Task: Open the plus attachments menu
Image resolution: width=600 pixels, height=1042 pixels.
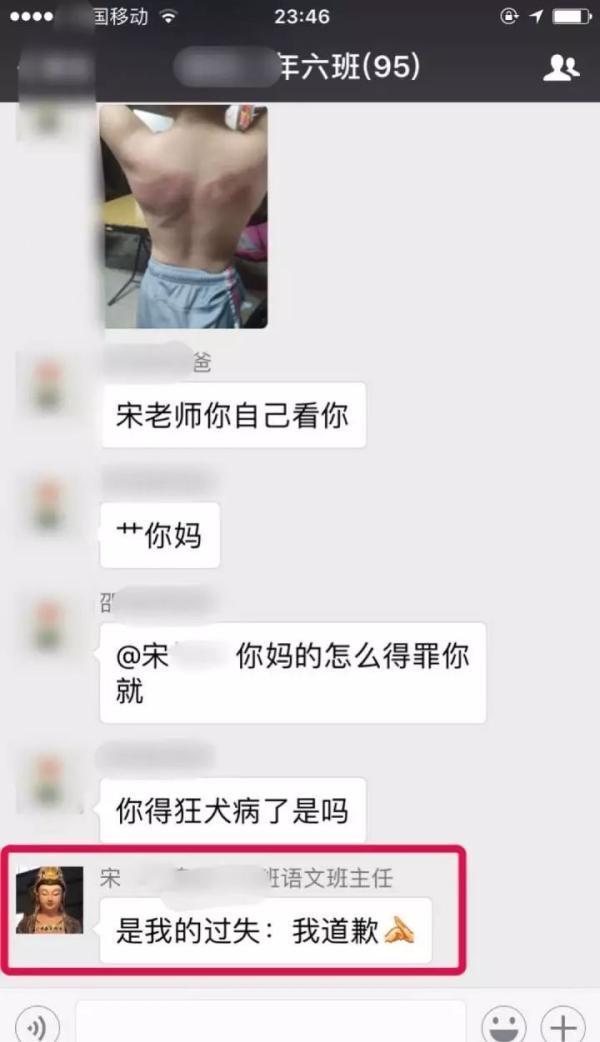Action: pos(563,1024)
